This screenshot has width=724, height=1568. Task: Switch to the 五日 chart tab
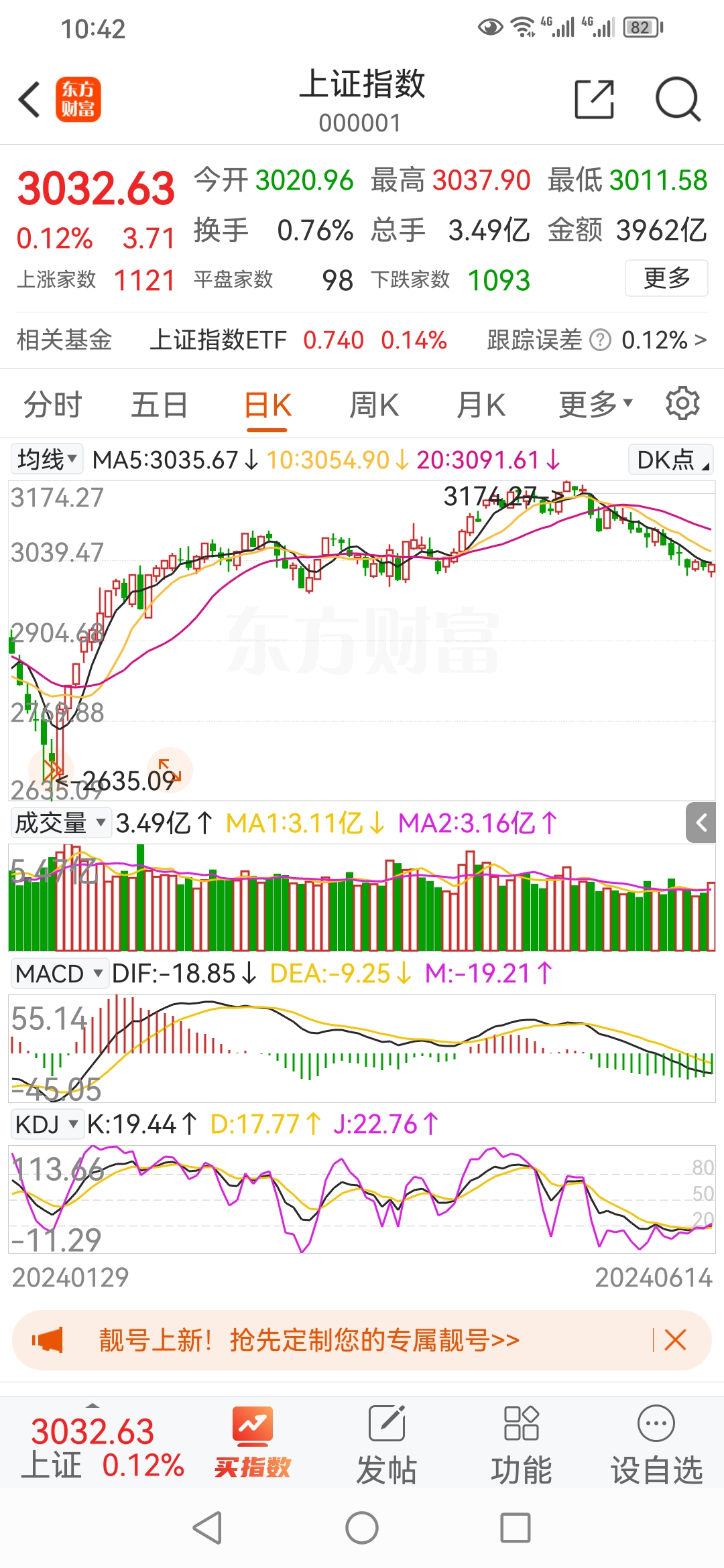click(x=159, y=405)
